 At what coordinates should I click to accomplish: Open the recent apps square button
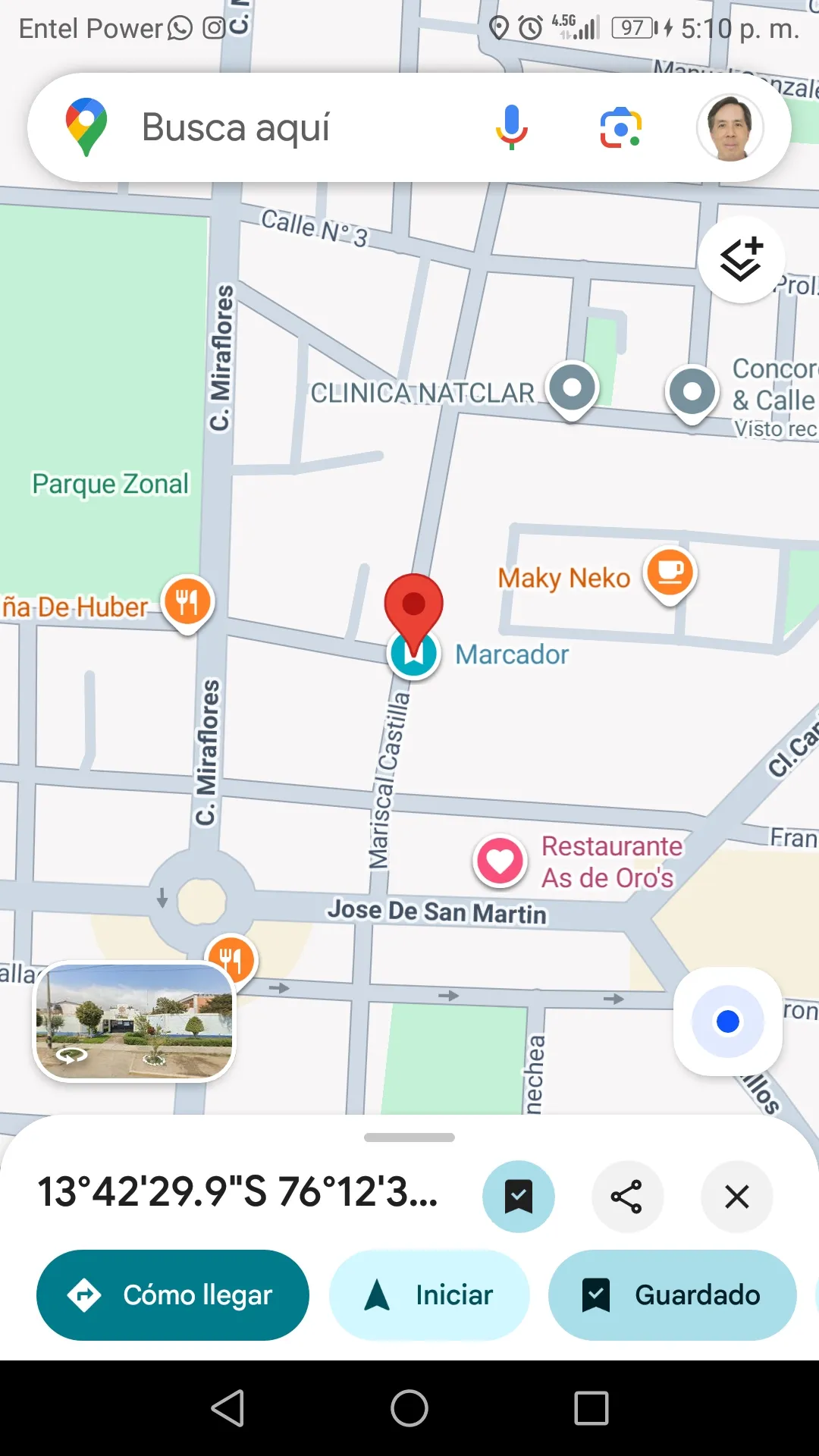pyautogui.click(x=591, y=1408)
